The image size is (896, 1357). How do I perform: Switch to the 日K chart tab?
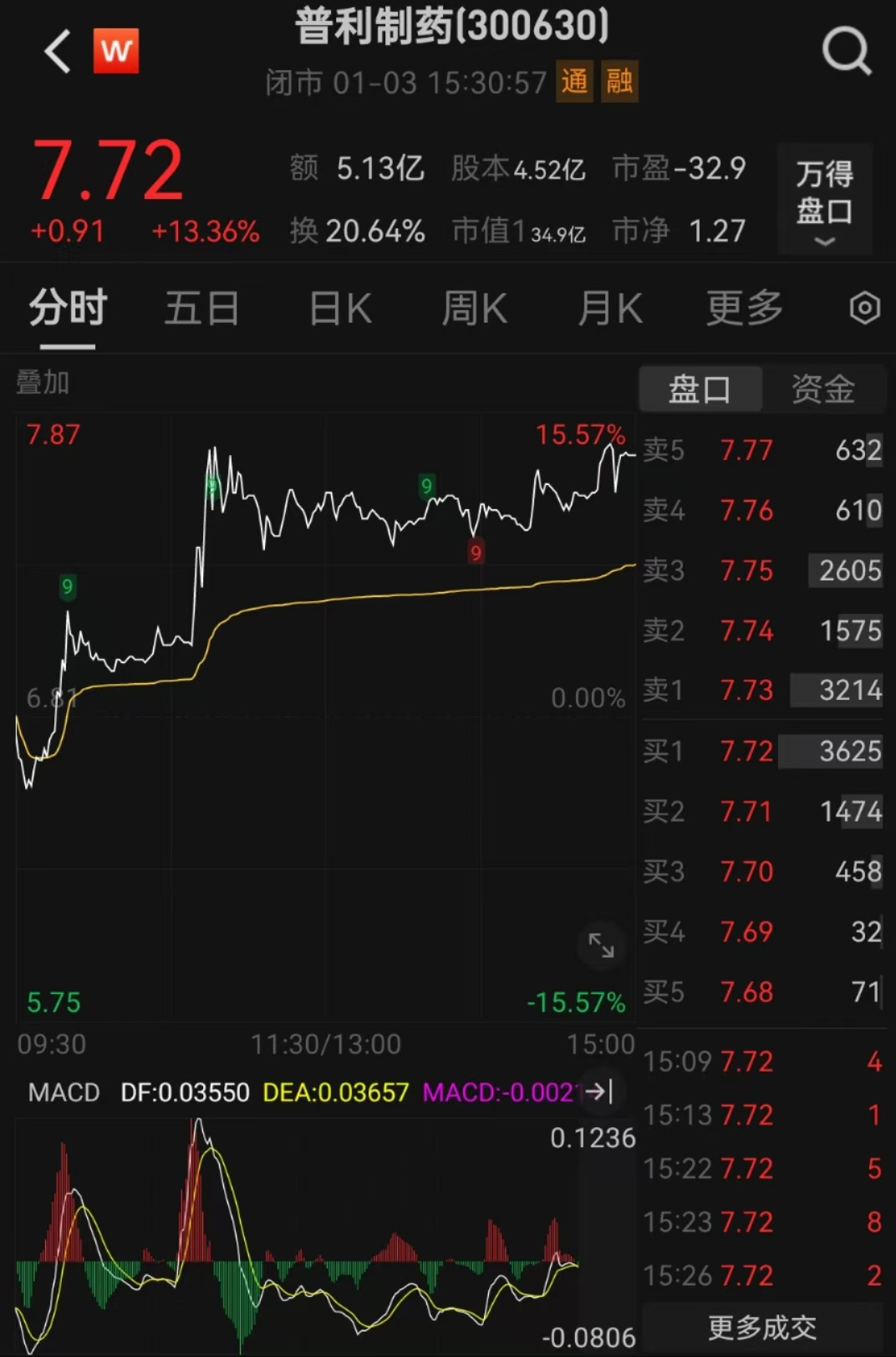coord(339,308)
